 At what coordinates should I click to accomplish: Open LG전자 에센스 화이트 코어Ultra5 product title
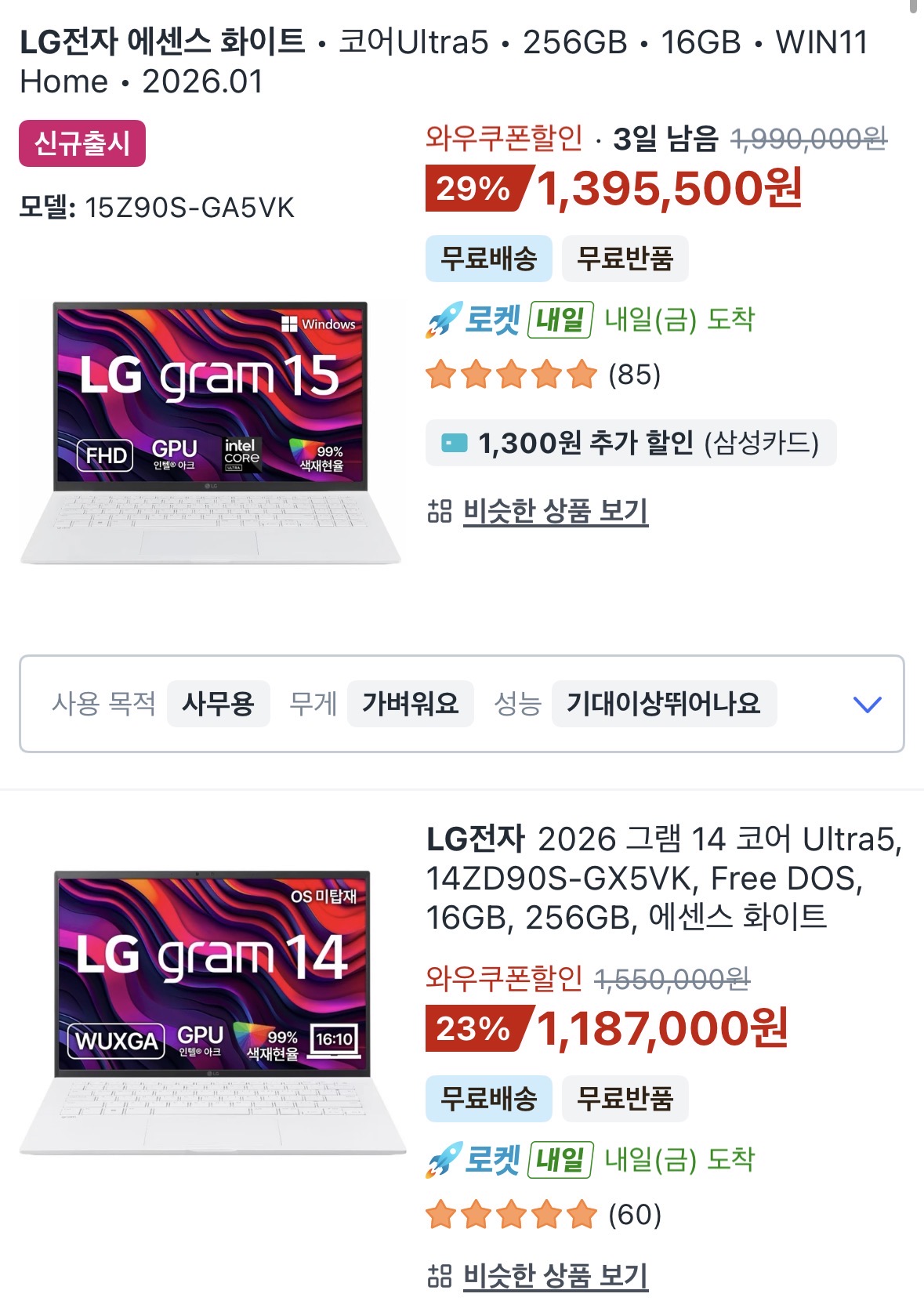tap(443, 61)
